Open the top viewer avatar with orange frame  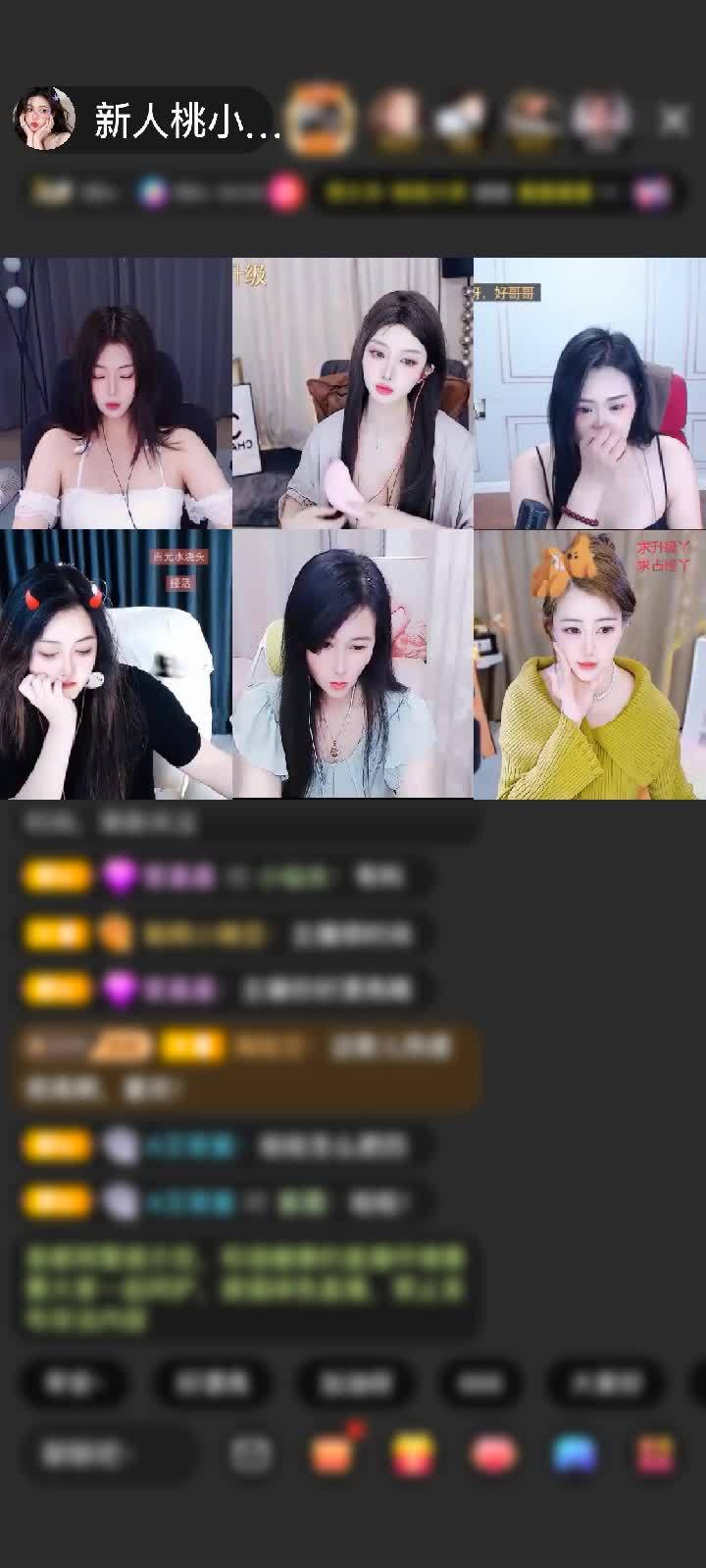click(323, 120)
